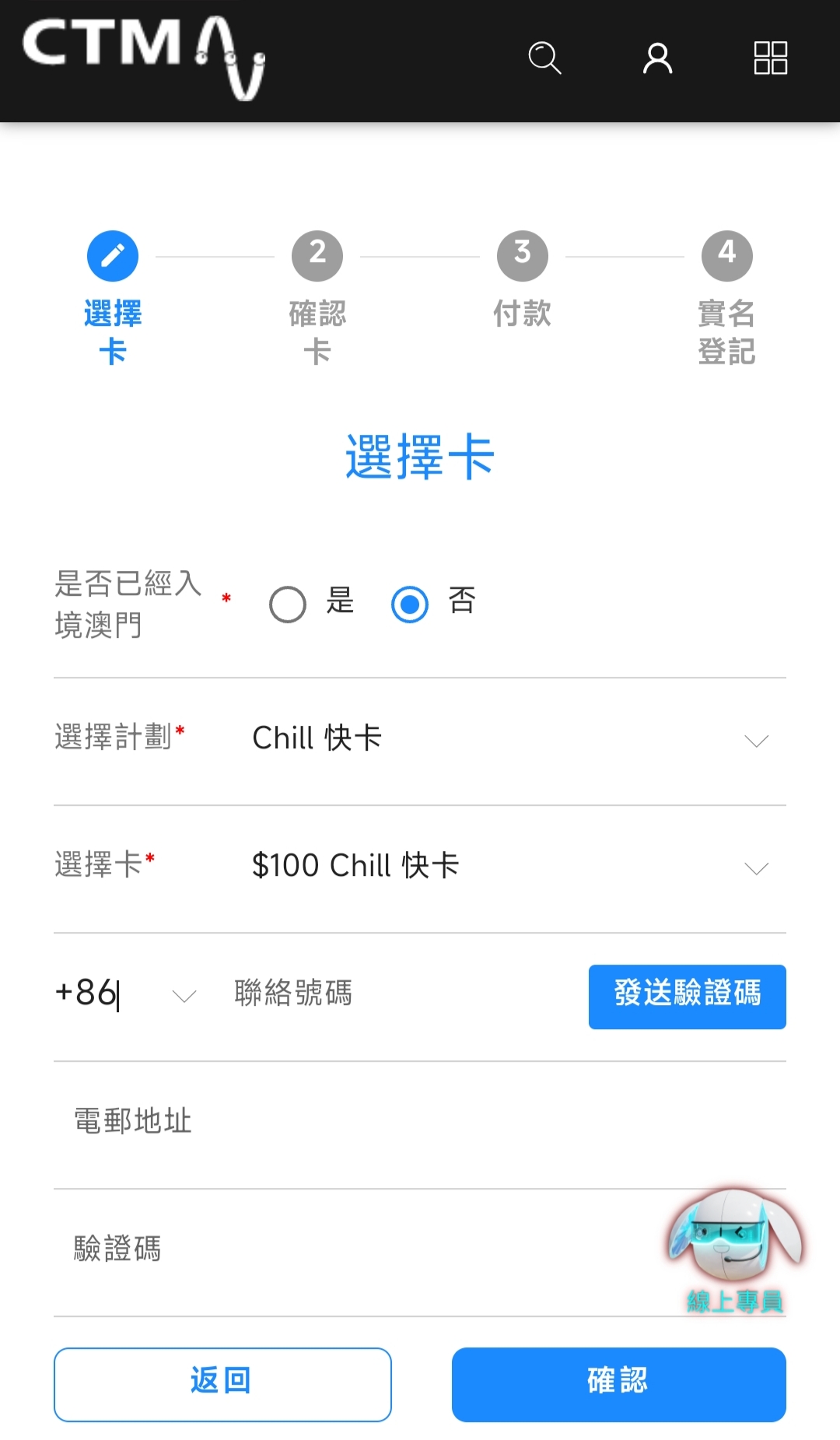Select 是 for already entered Macau
The height and width of the screenshot is (1440, 840).
click(x=288, y=604)
